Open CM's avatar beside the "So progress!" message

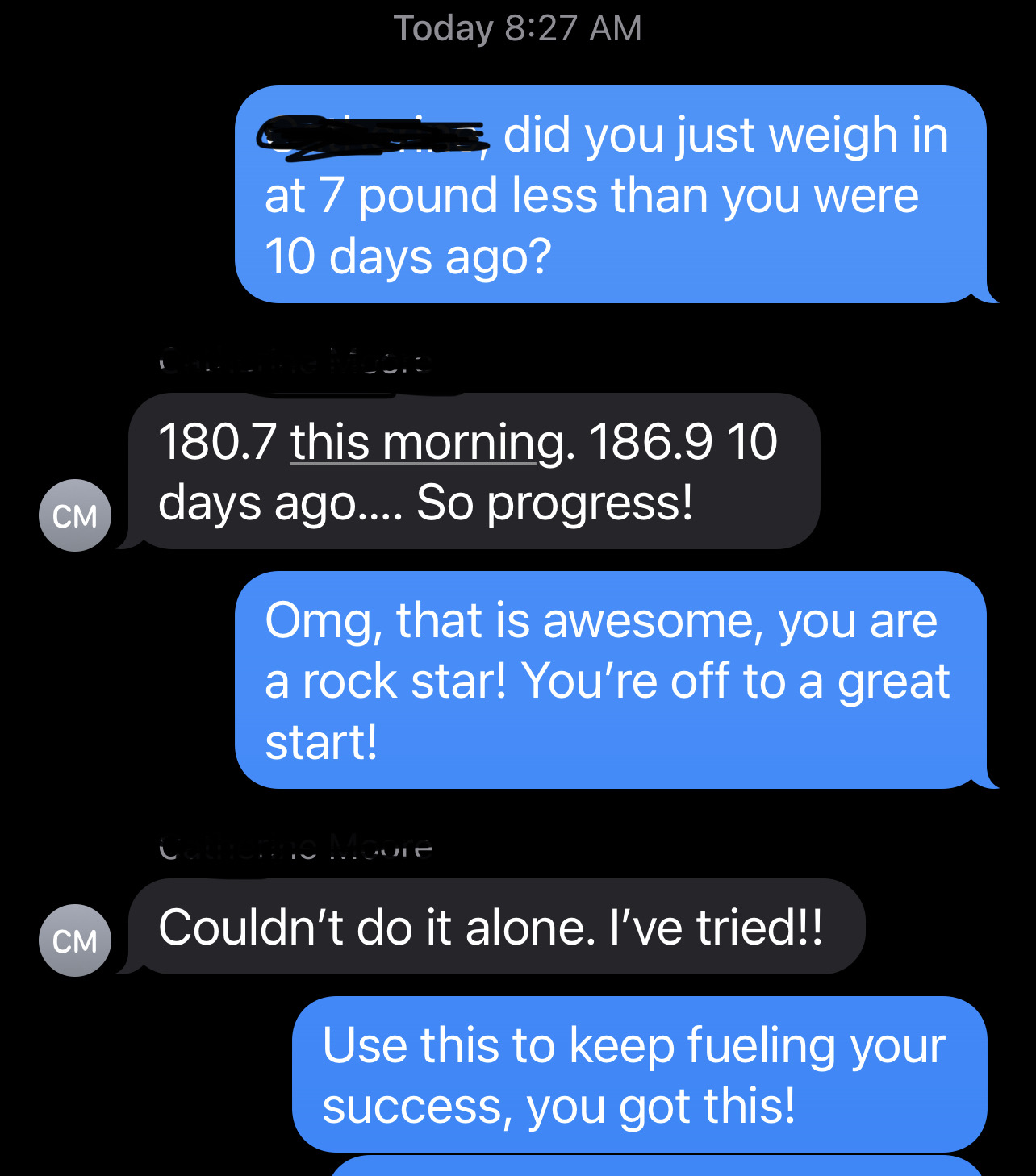(75, 515)
